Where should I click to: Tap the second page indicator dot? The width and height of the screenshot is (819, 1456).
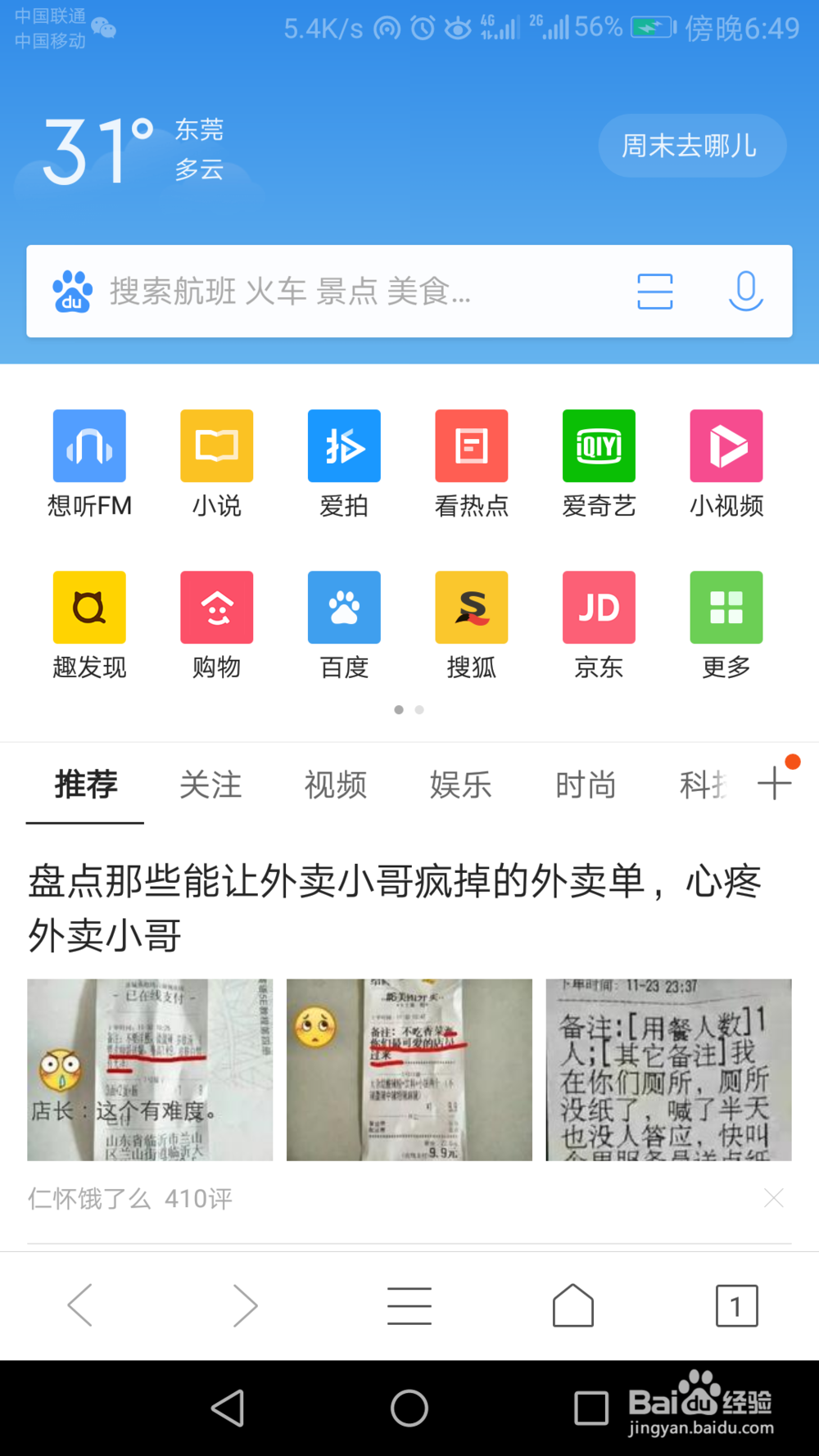click(x=420, y=710)
